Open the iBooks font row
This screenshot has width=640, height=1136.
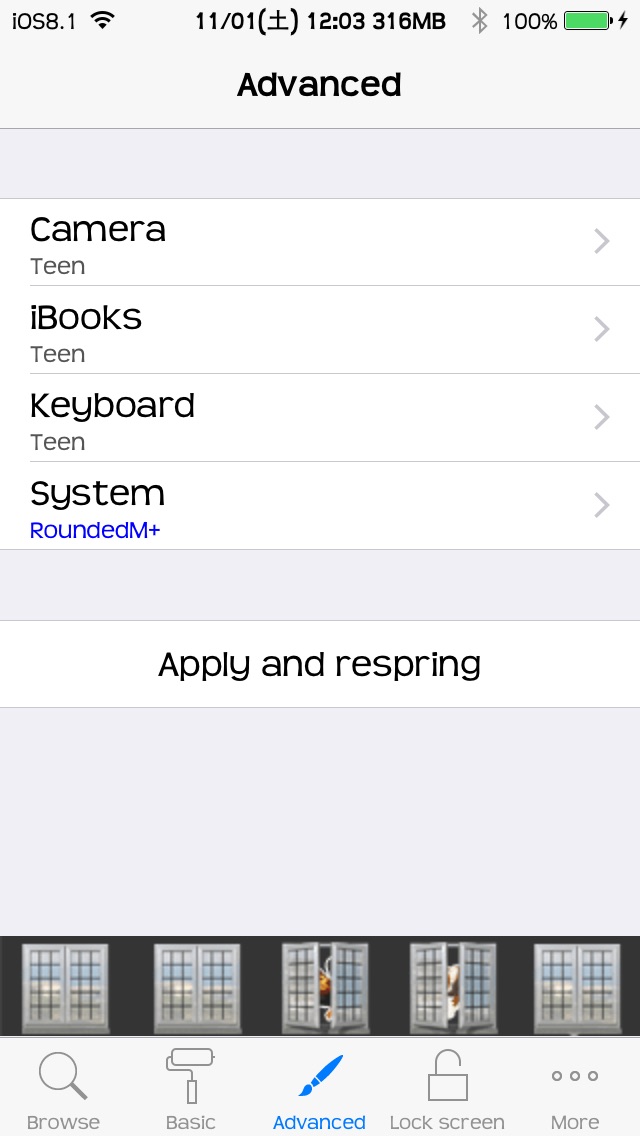[320, 330]
